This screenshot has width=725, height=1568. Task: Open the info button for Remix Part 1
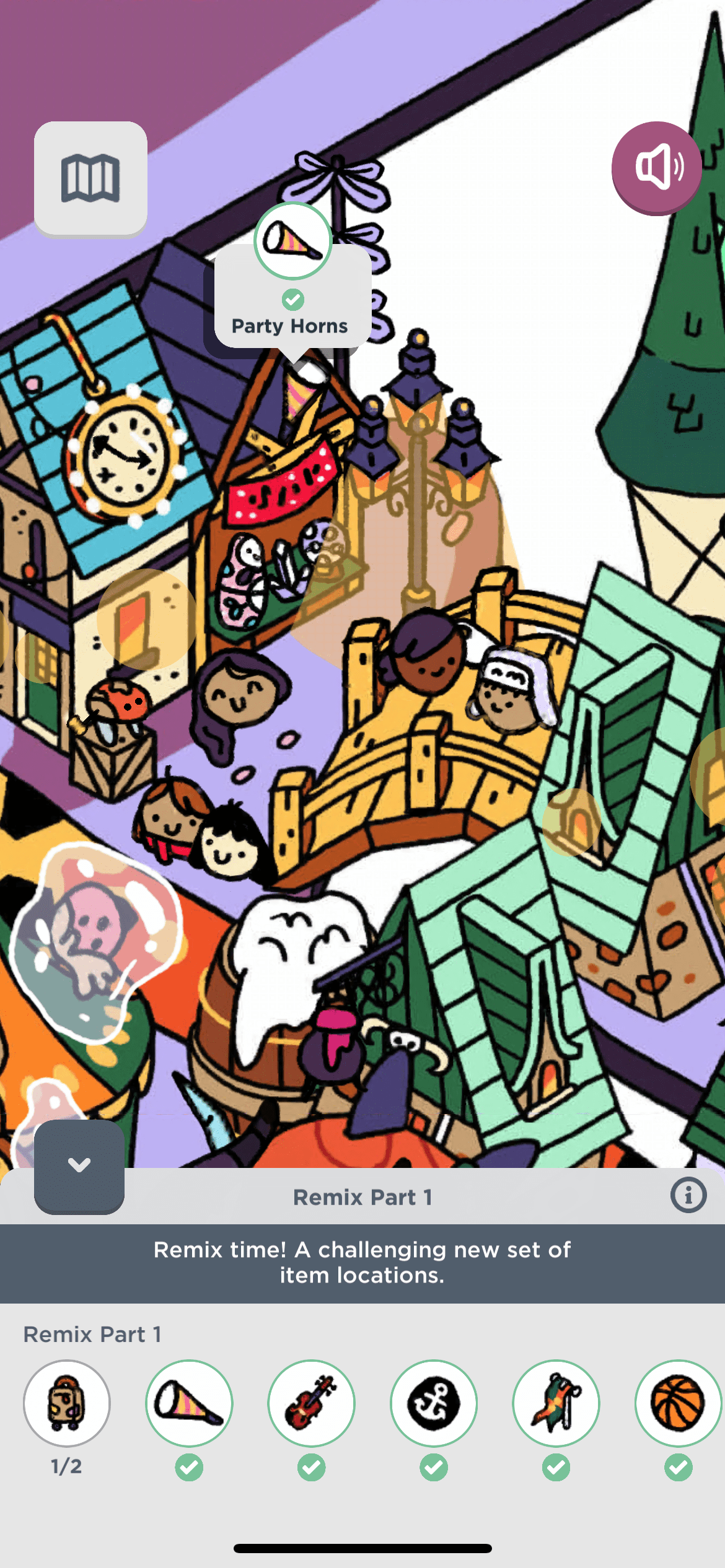tap(688, 1195)
